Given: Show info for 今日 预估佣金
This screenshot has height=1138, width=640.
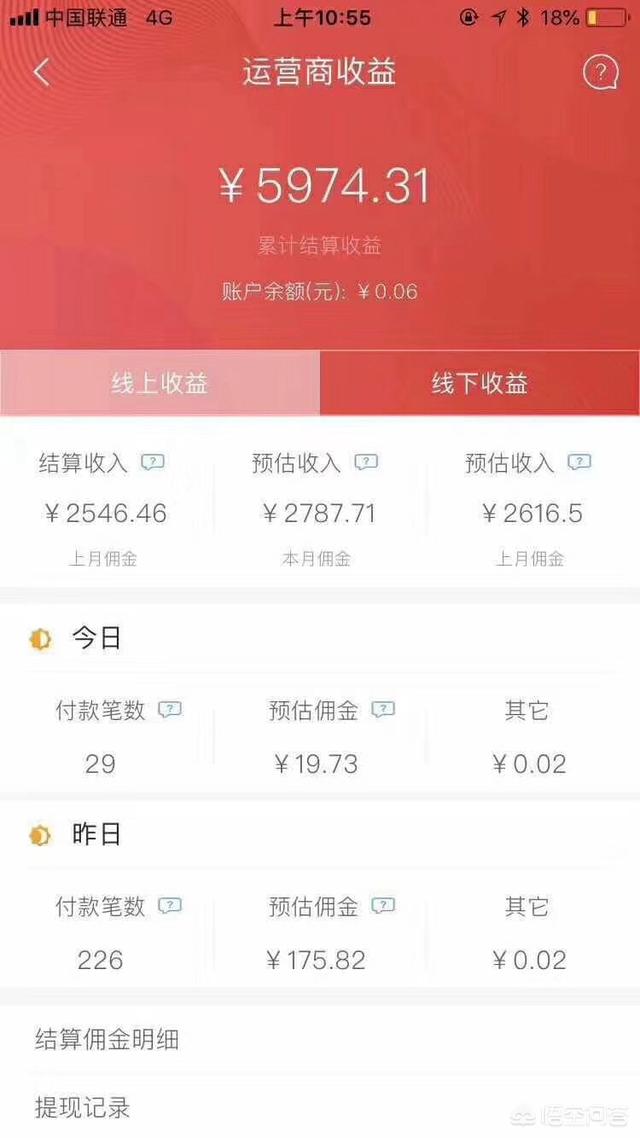Looking at the screenshot, I should [x=383, y=710].
